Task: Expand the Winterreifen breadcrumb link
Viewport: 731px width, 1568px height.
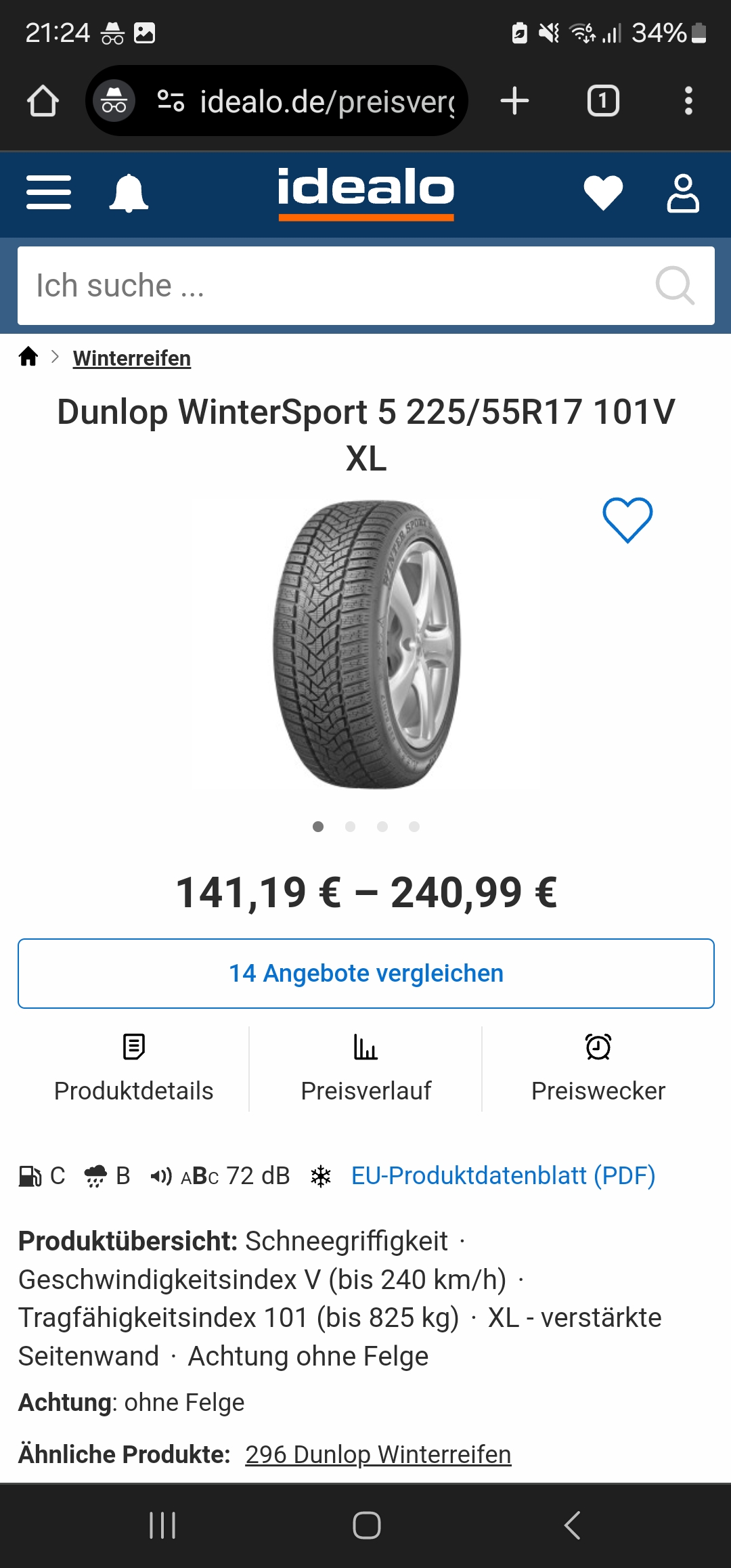Action: 131,358
